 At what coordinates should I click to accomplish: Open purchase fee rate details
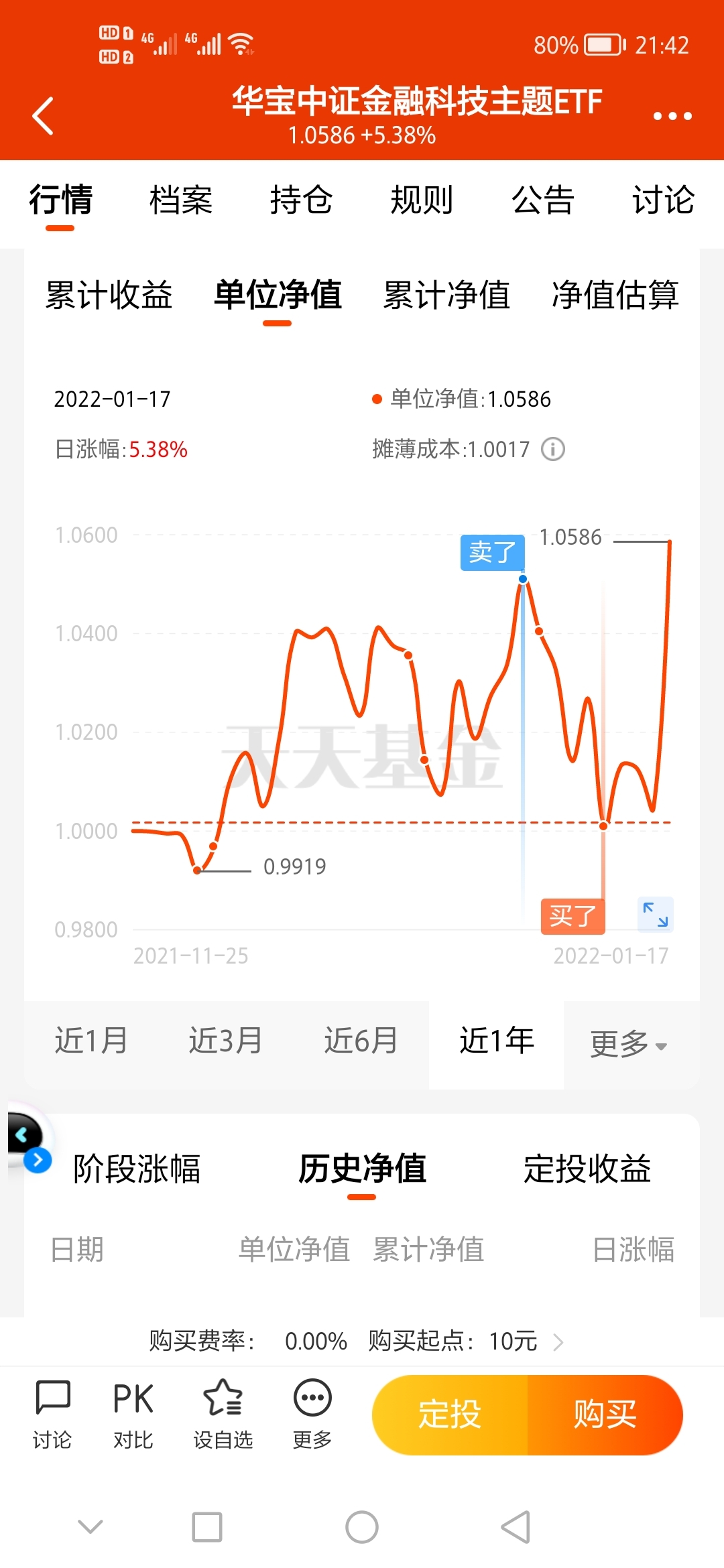357,1341
